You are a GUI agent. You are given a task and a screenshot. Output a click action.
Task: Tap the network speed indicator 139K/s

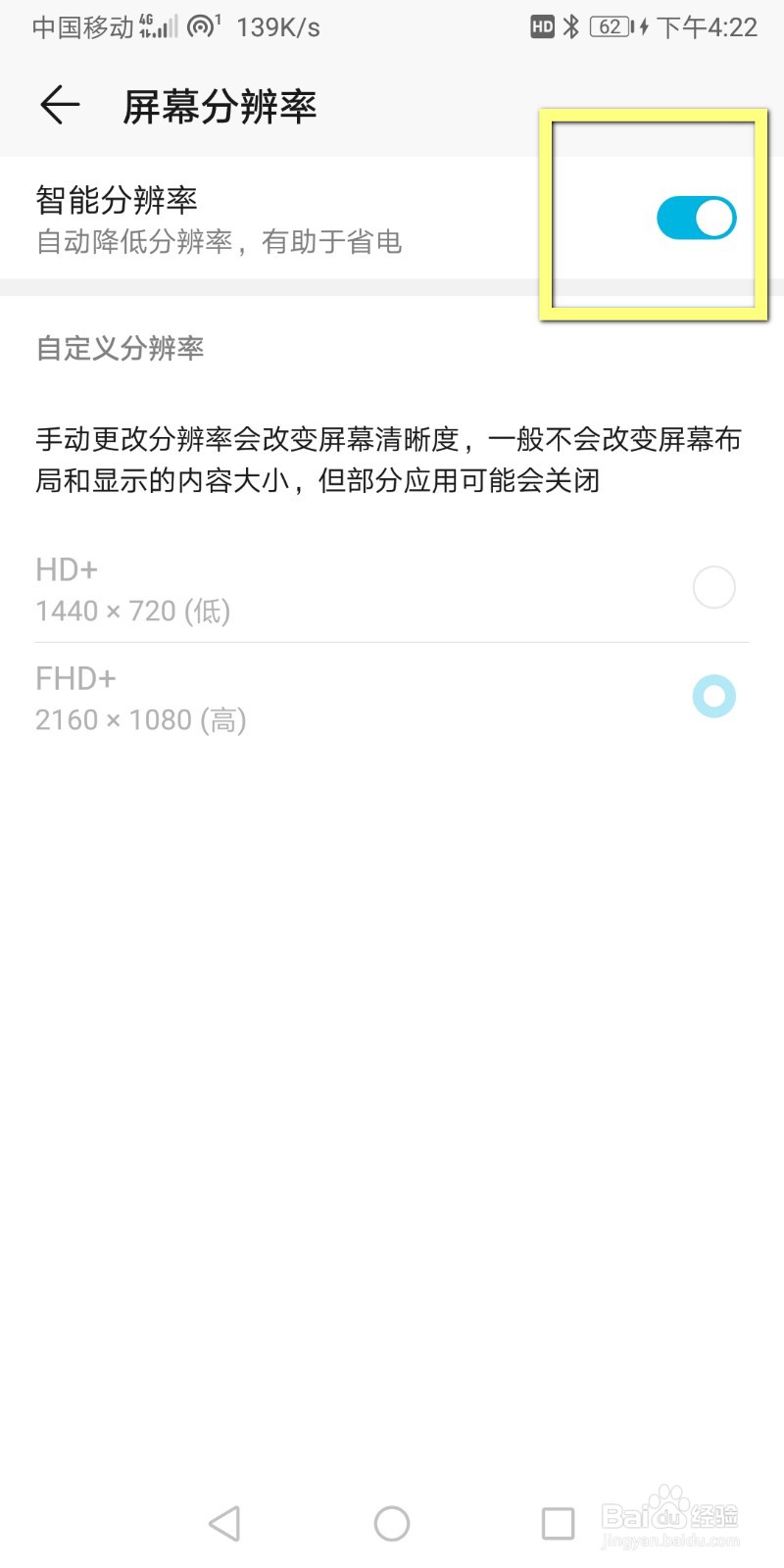[277, 26]
